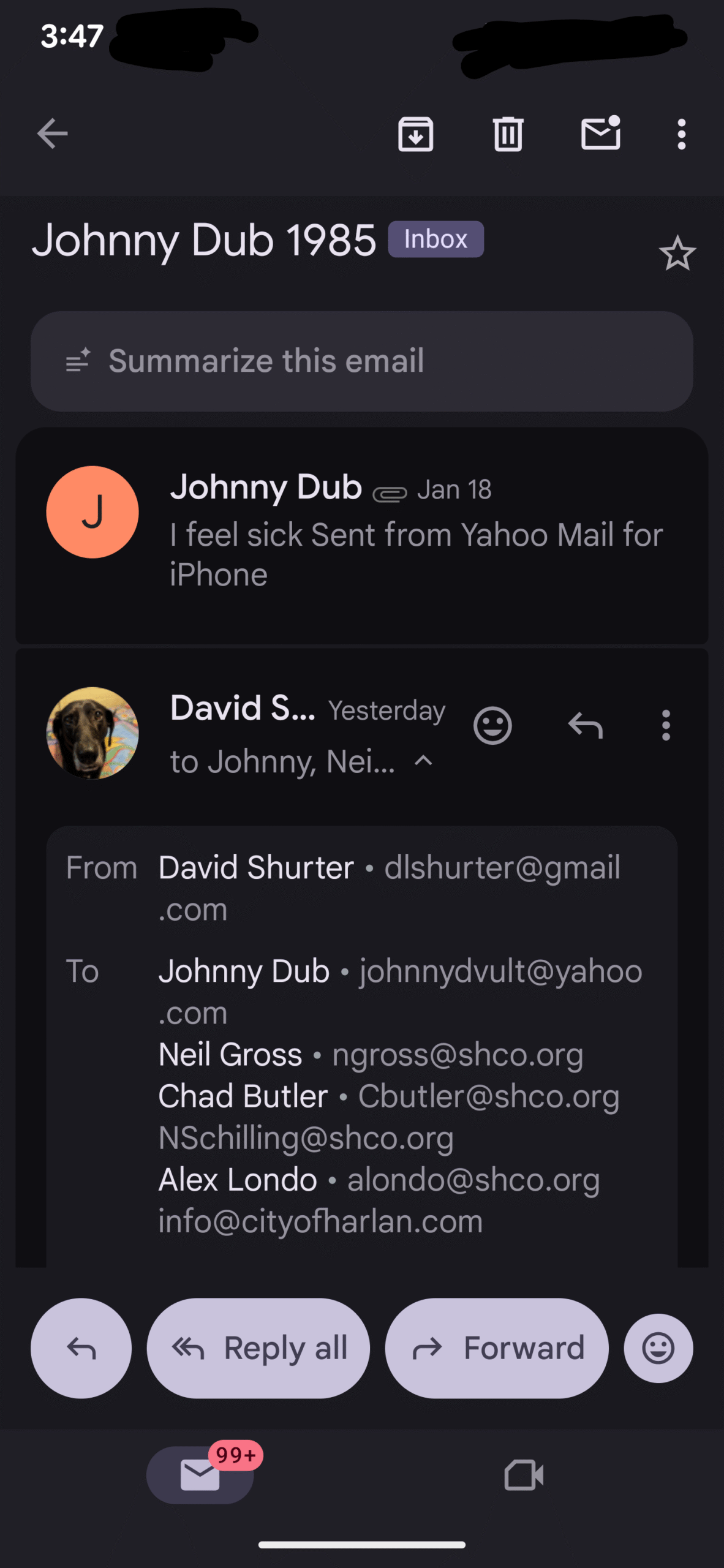Tap the bottom Reply button

(x=81, y=1348)
